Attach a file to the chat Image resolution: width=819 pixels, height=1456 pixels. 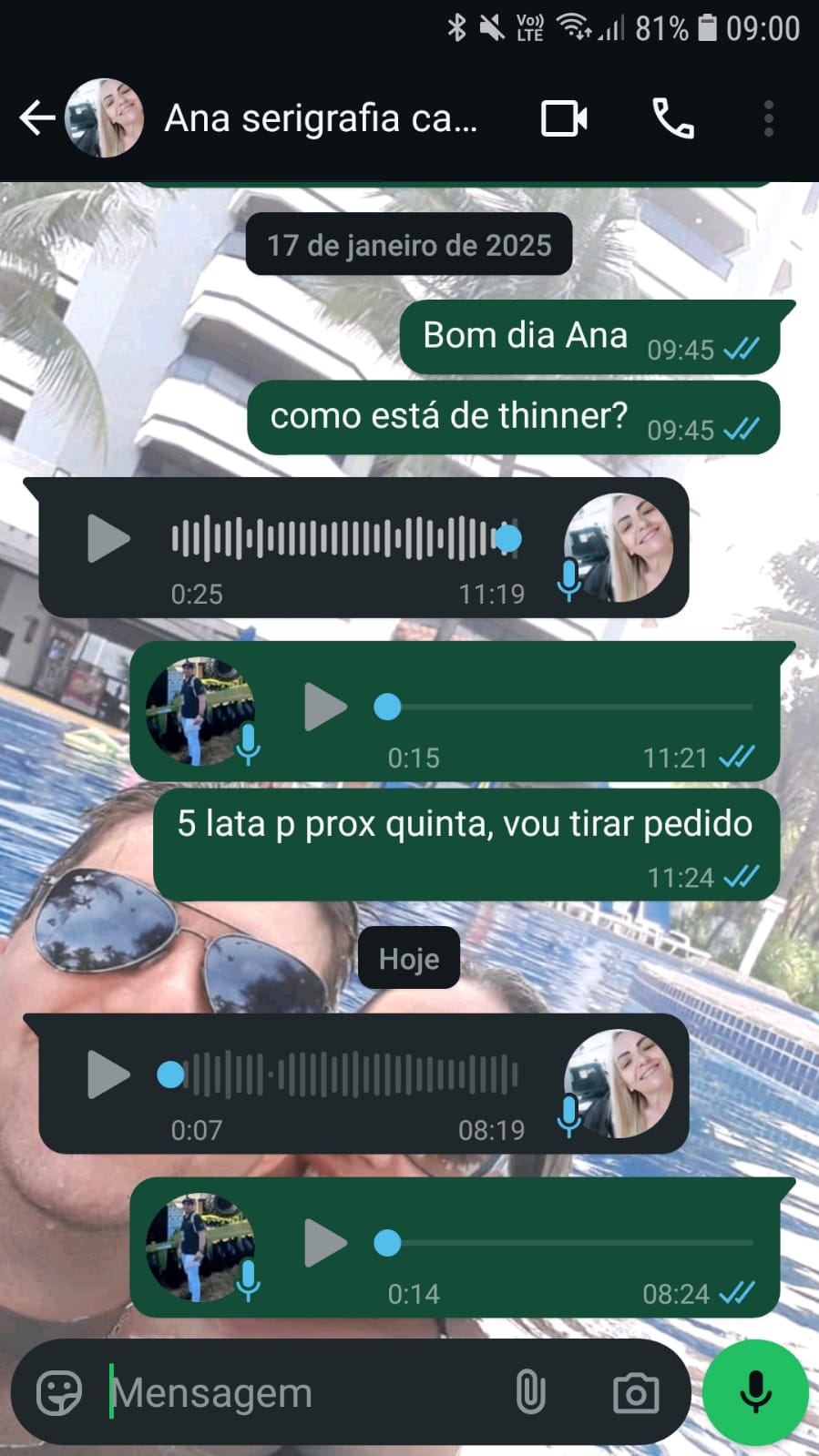click(x=530, y=1392)
